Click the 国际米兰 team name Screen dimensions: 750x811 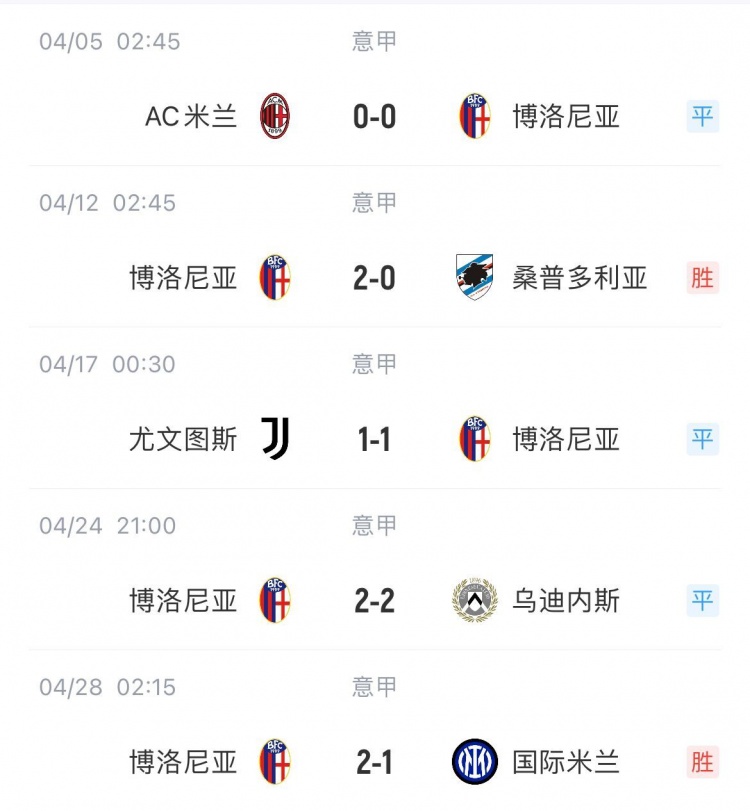567,761
